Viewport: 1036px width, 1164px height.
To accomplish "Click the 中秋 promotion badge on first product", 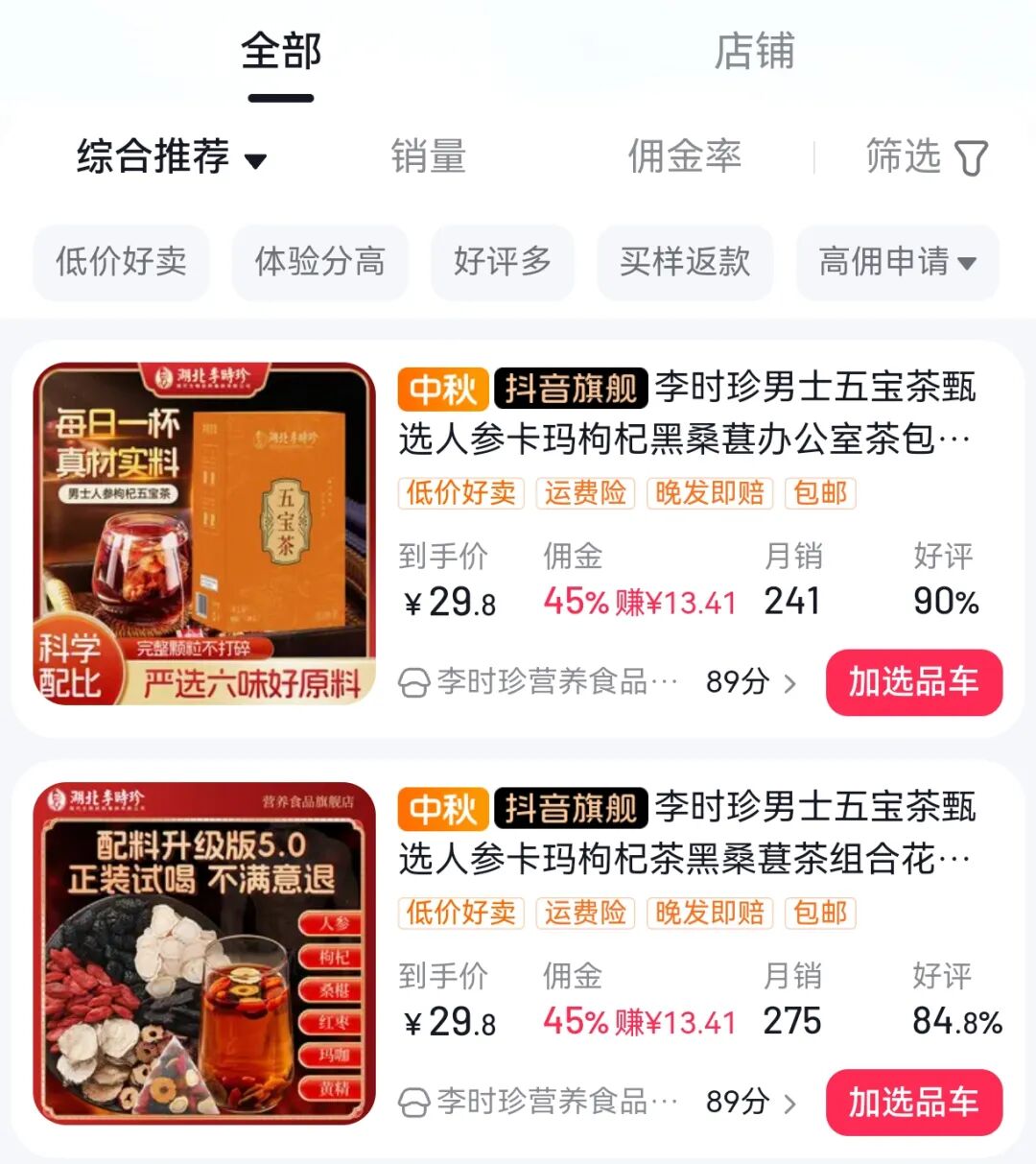I will coord(440,389).
